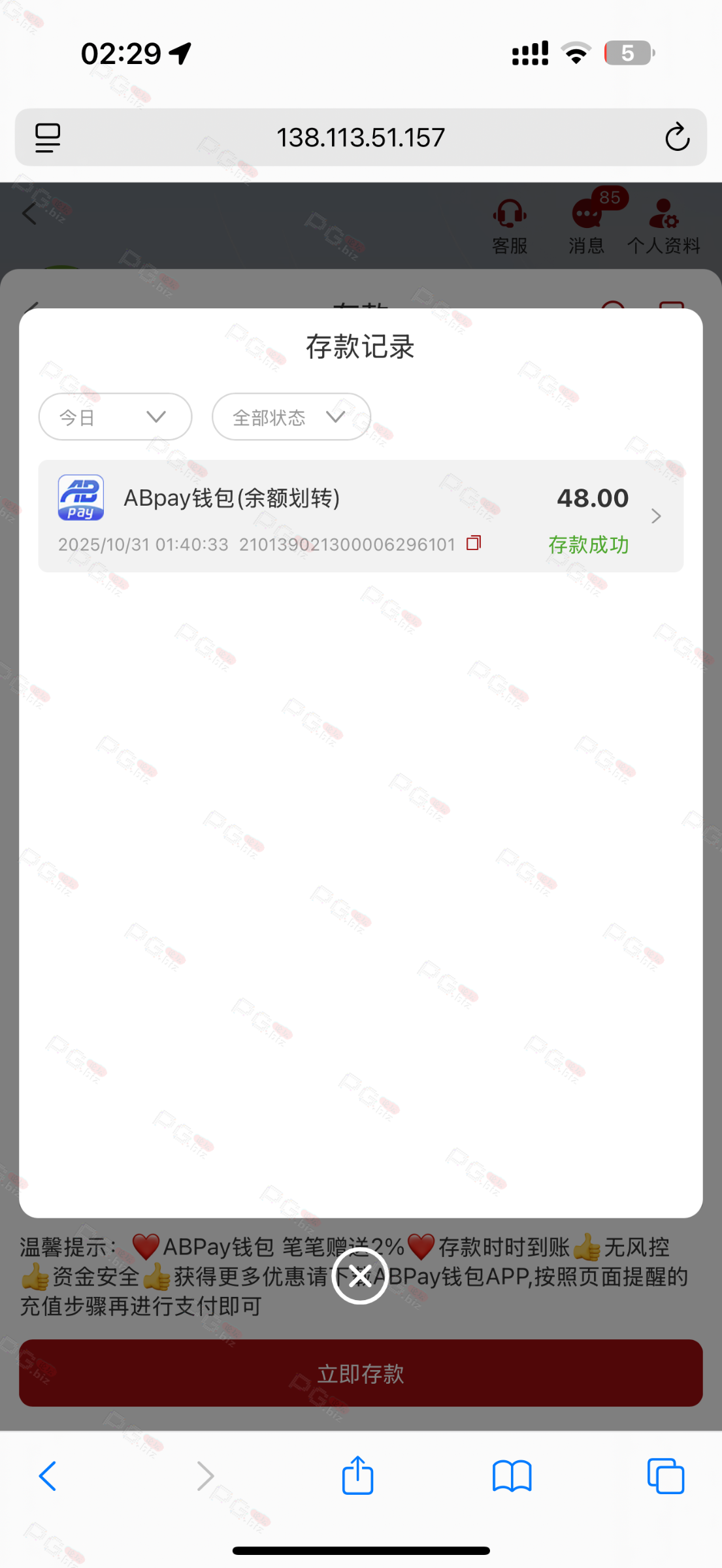722x1568 pixels.
Task: Open the ABpay钱包 48.00 deposit record
Action: tap(361, 516)
